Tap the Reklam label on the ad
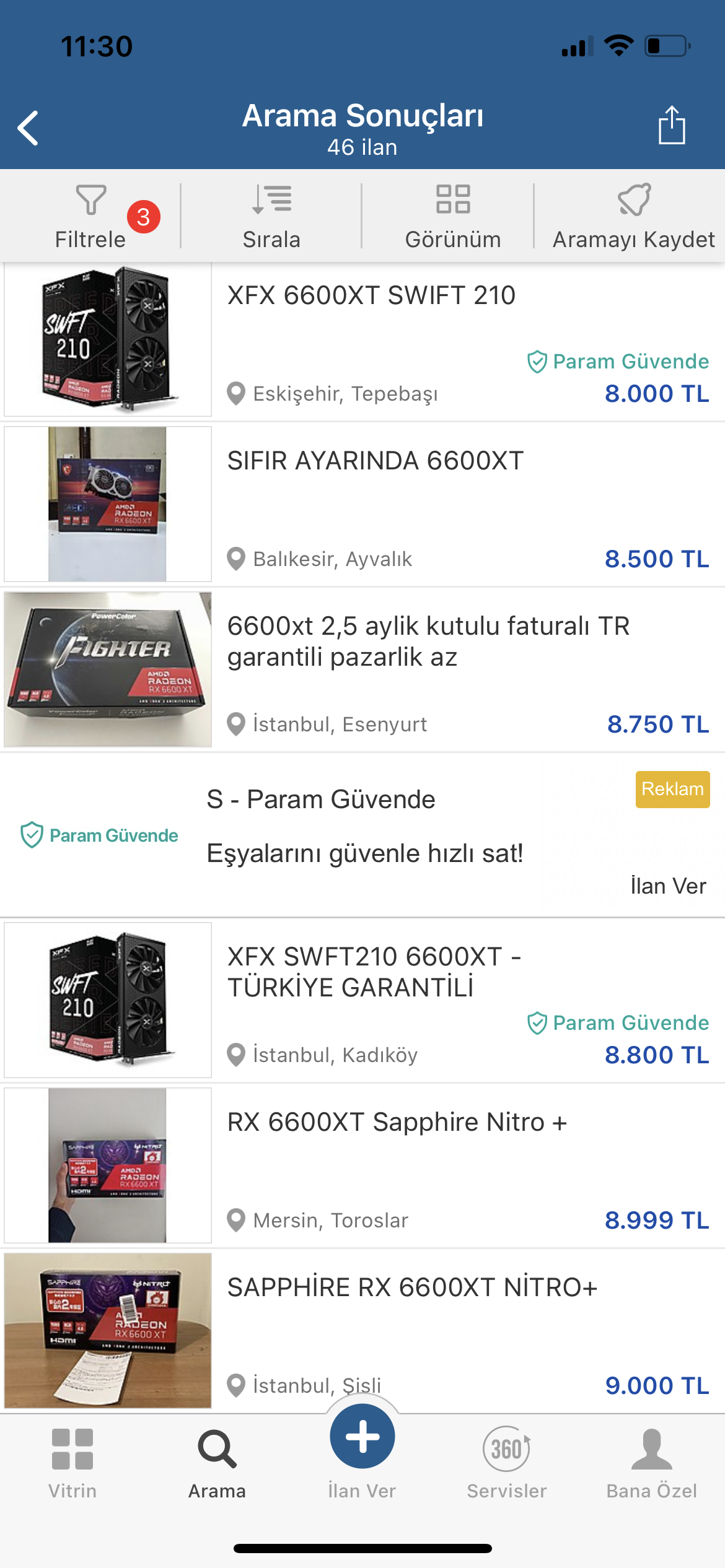The image size is (725, 1568). (674, 788)
